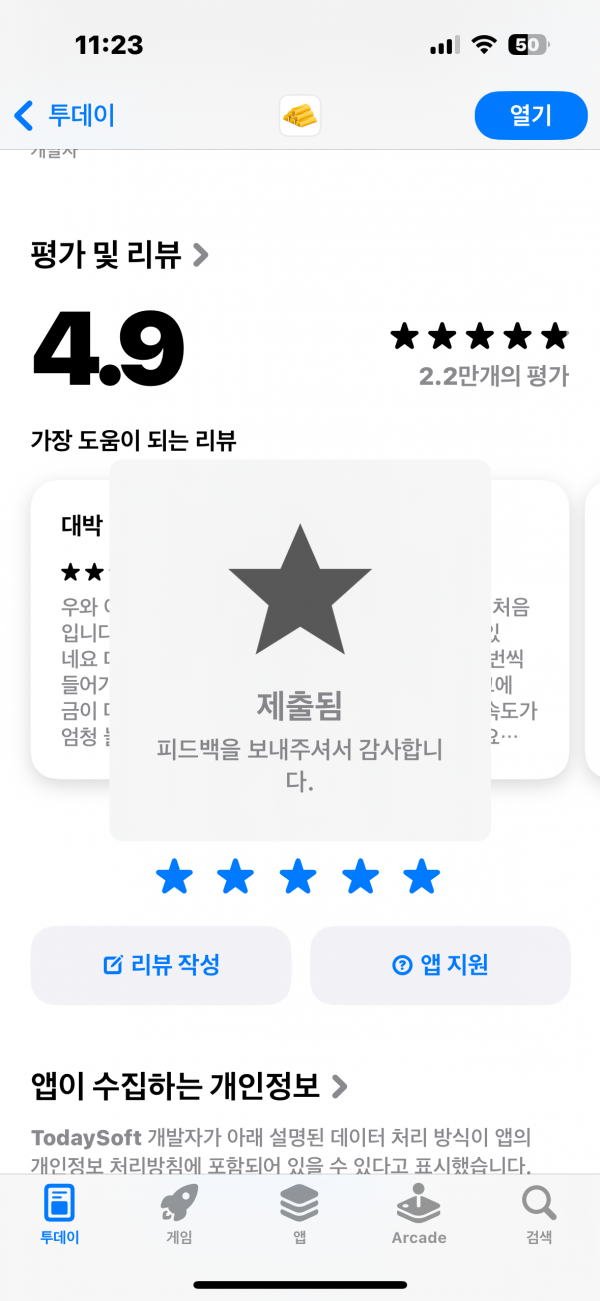The image size is (600, 1301).
Task: Open the 검색 tab
Action: click(539, 1215)
